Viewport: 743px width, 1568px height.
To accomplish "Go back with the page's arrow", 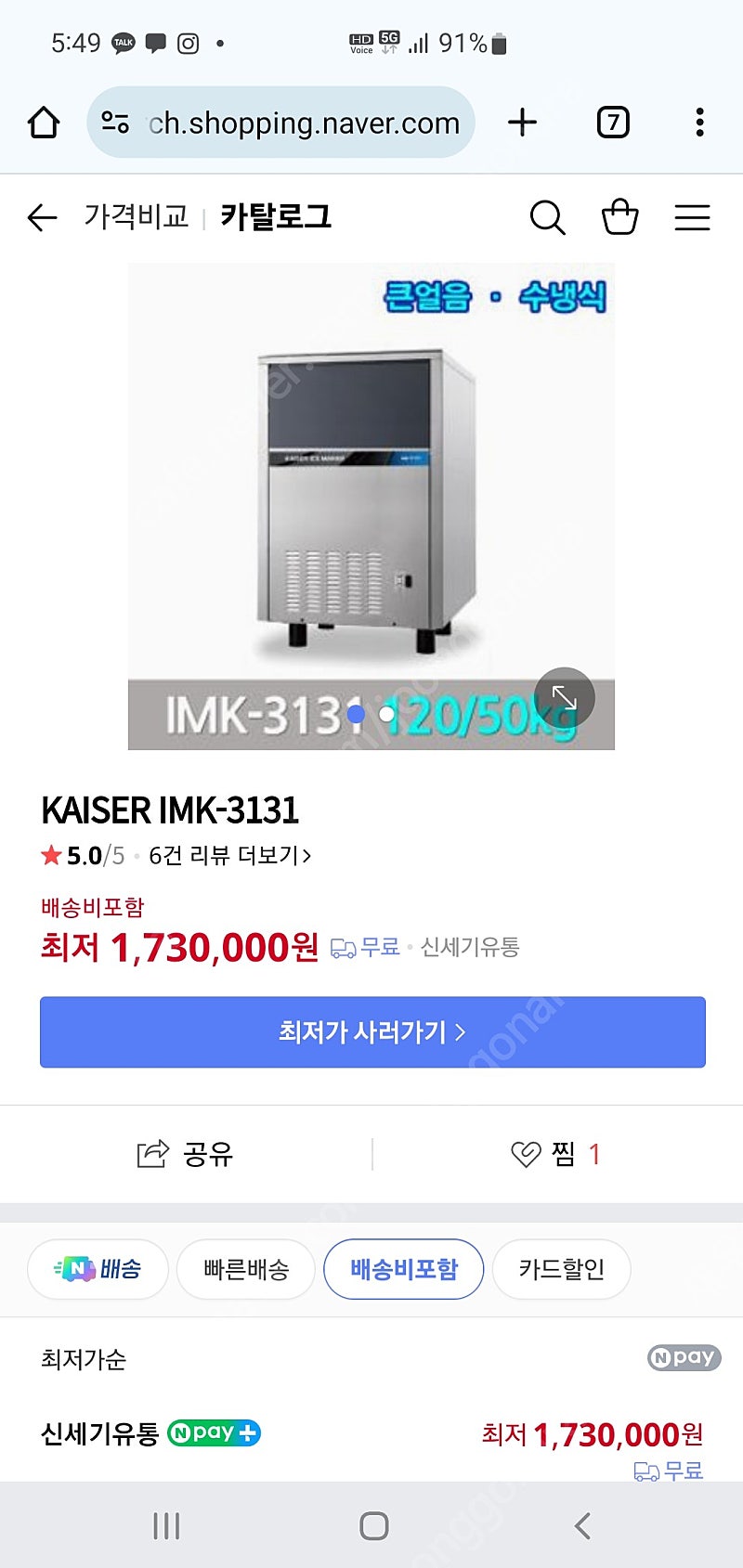I will tap(42, 217).
